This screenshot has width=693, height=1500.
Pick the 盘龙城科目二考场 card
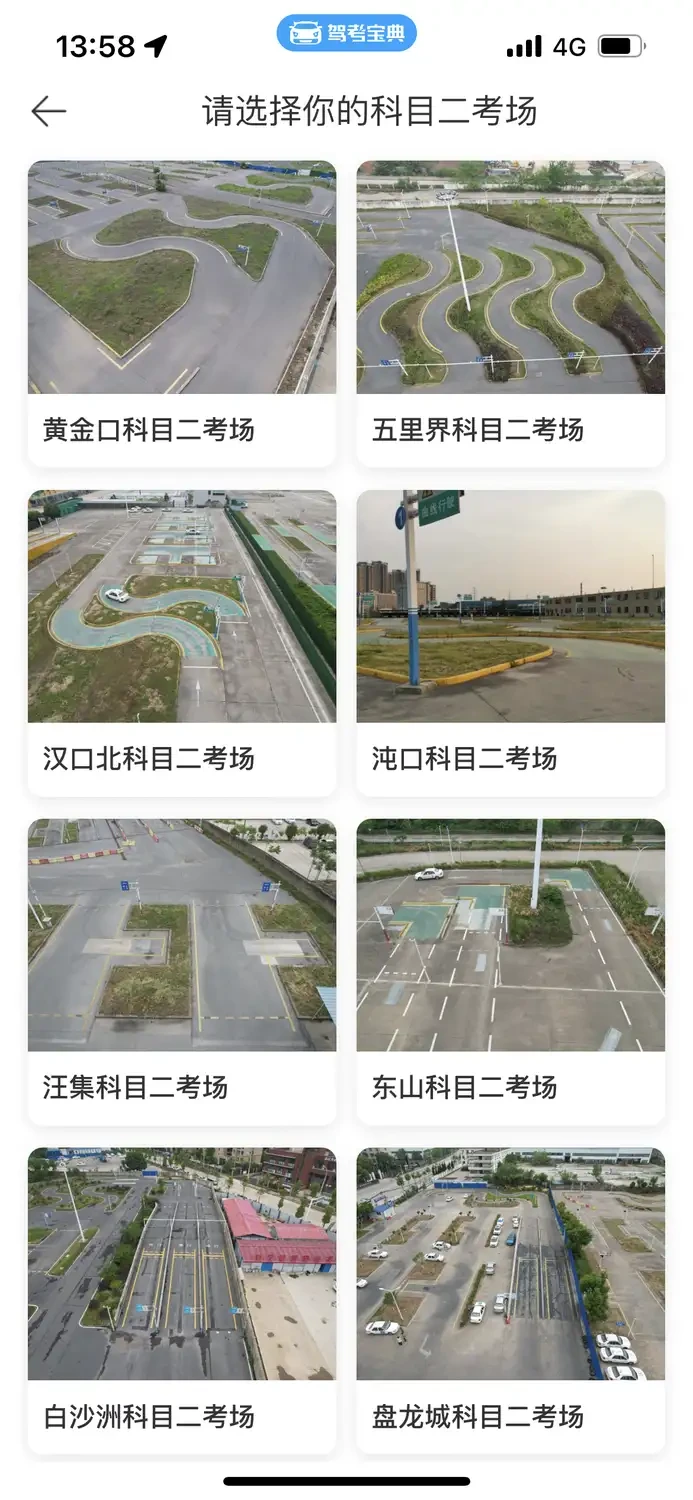[511, 1301]
